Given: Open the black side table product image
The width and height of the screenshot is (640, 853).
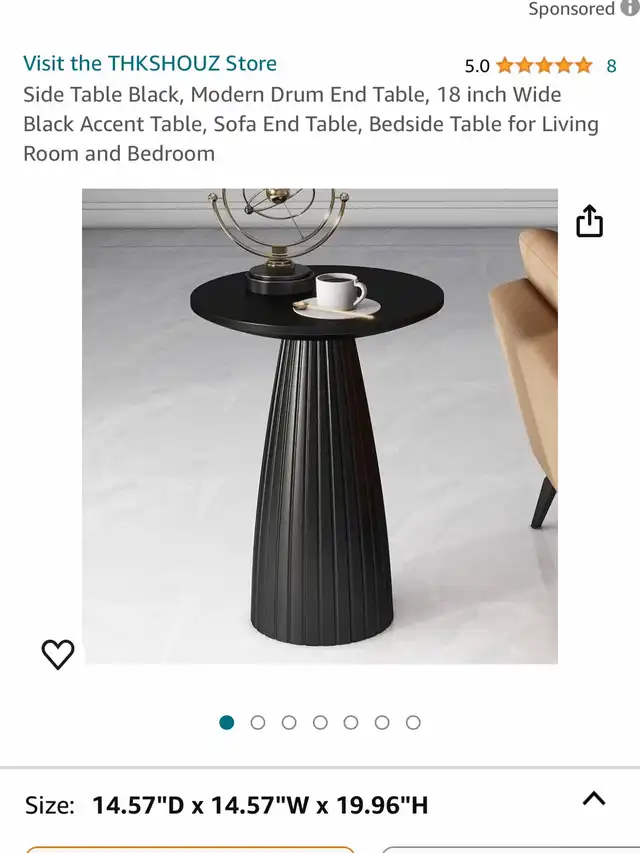Looking at the screenshot, I should [320, 426].
